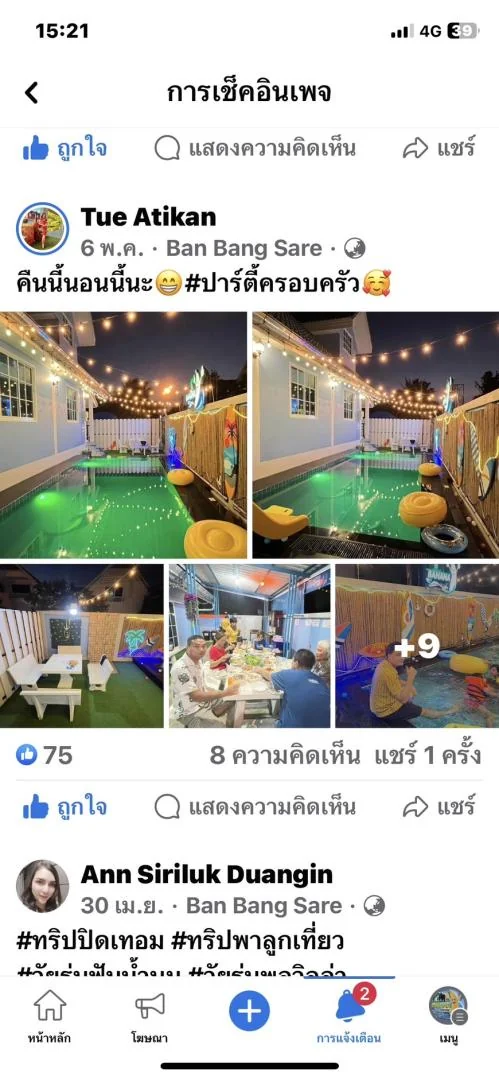Open the #ทริปปิดเทอม hashtag
Image resolution: width=499 pixels, height=1080 pixels.
(x=90, y=940)
